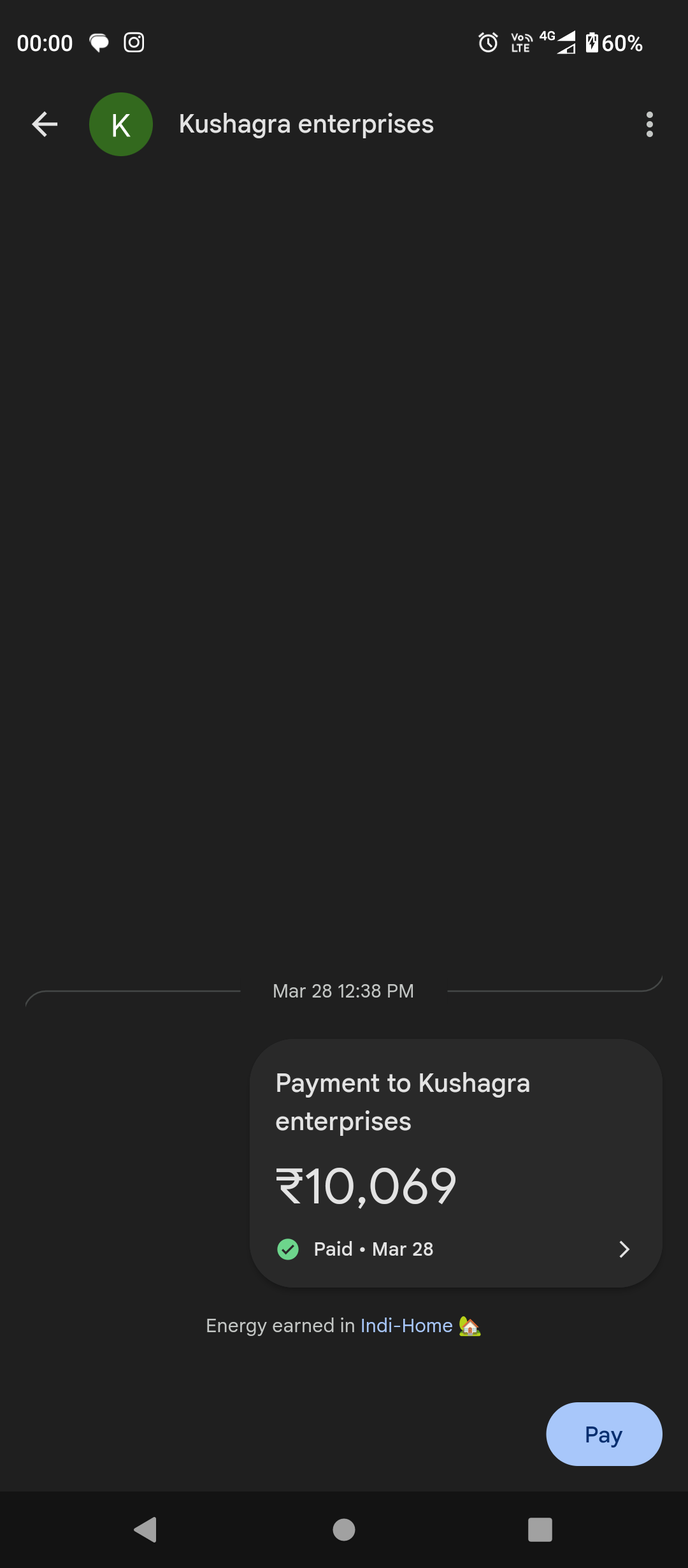The height and width of the screenshot is (1568, 688).
Task: Open the ₹10,069 payment details card
Action: (x=455, y=1163)
